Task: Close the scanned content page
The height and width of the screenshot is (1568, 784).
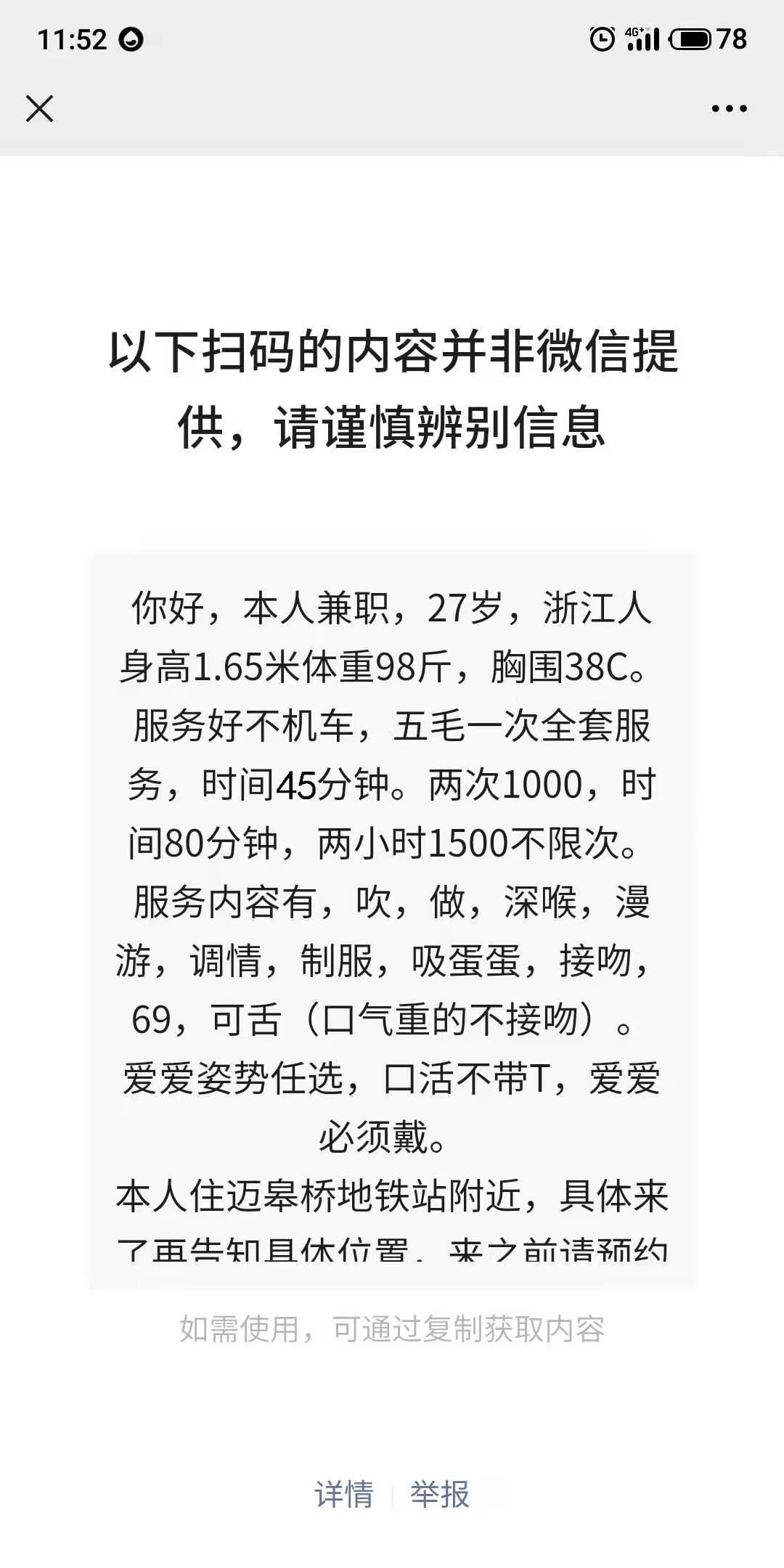Action: (x=39, y=109)
